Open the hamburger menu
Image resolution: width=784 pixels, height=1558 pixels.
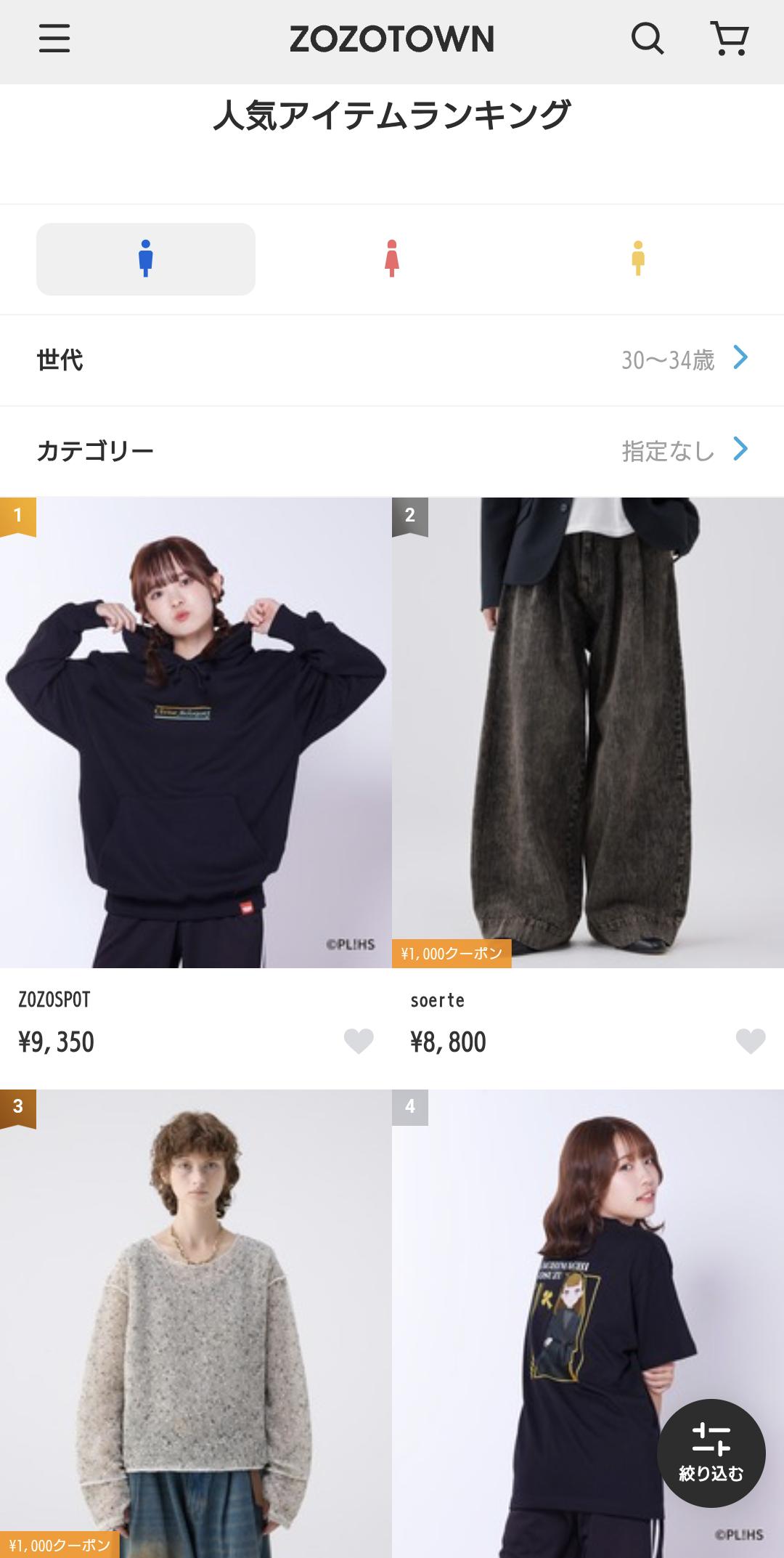54,38
